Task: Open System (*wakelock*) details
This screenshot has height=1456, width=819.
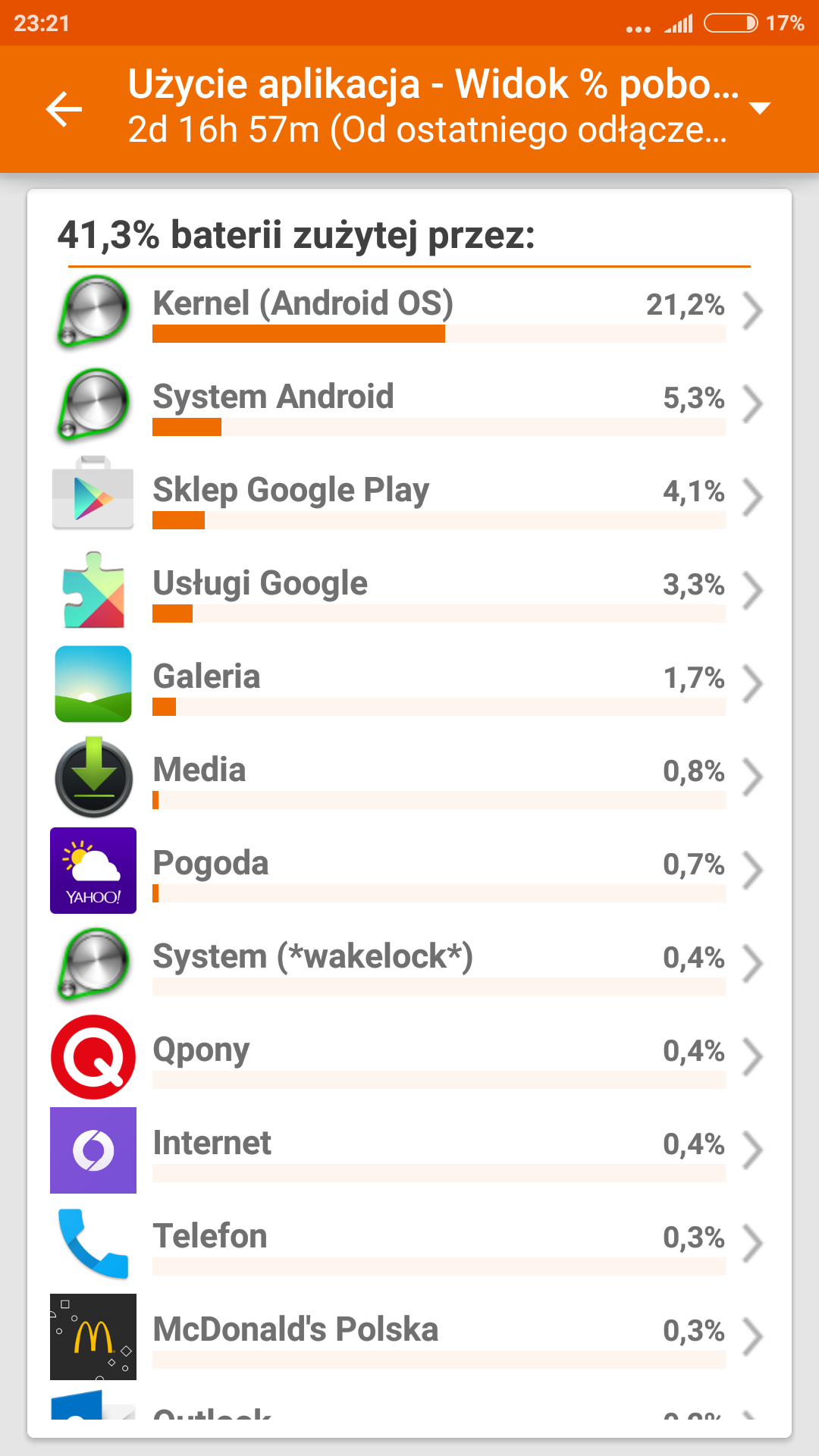Action: tap(409, 965)
